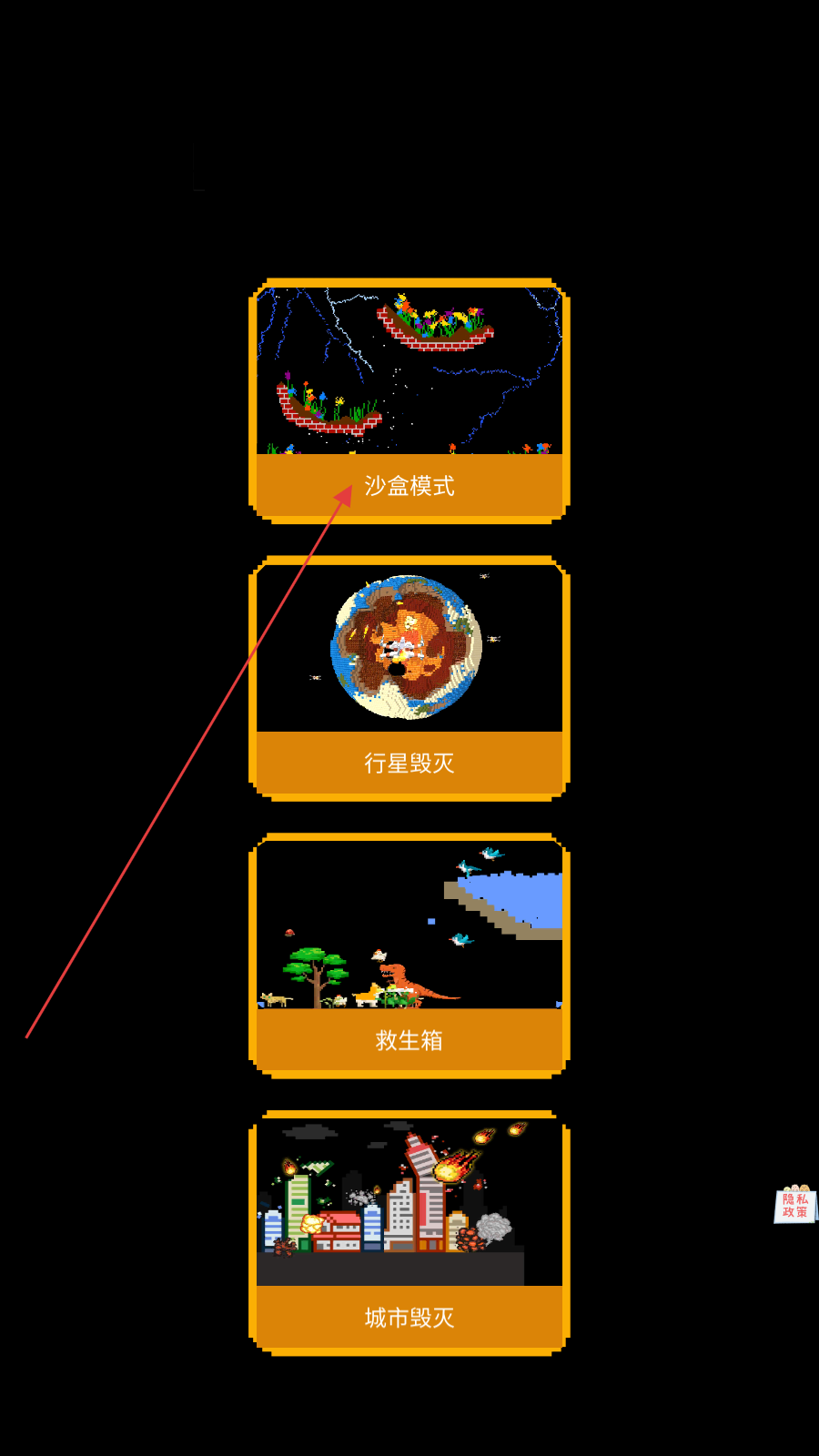Open the 隐私政策 privacy policy

[x=795, y=1204]
